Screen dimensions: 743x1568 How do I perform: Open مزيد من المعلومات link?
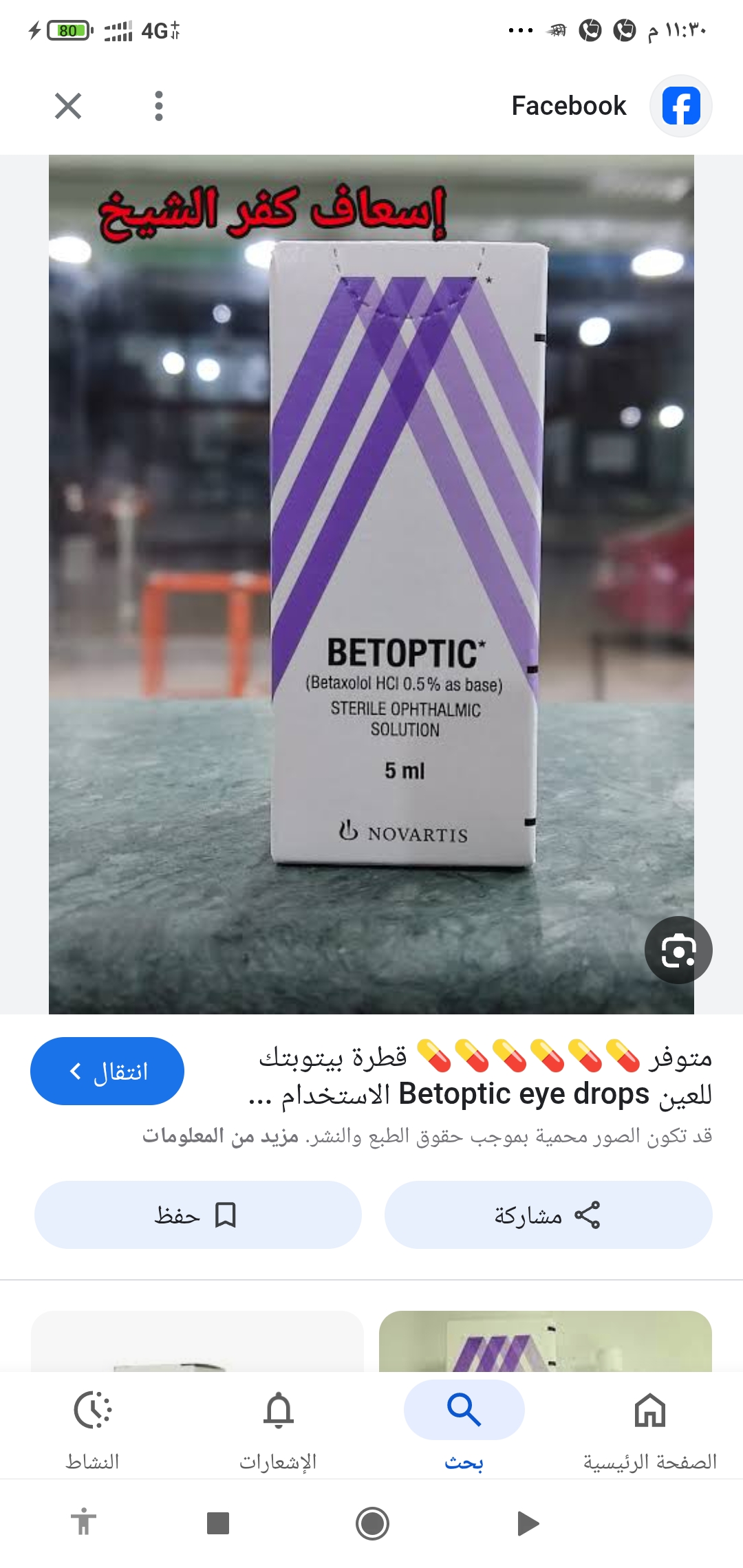(x=220, y=1136)
